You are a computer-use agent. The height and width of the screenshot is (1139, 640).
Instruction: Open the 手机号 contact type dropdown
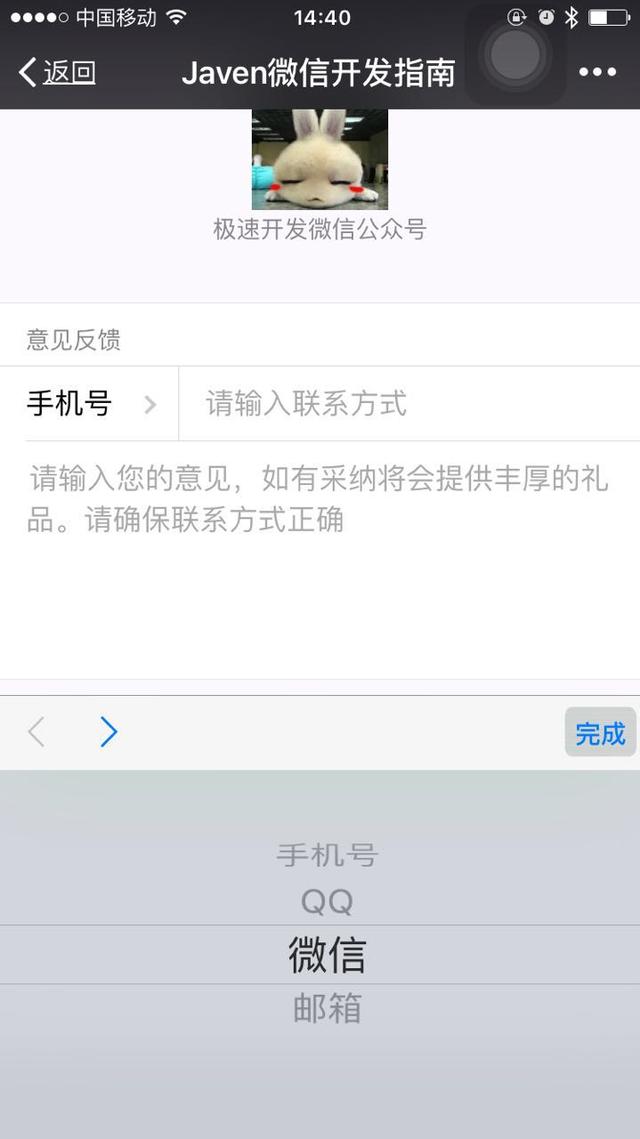pos(92,403)
